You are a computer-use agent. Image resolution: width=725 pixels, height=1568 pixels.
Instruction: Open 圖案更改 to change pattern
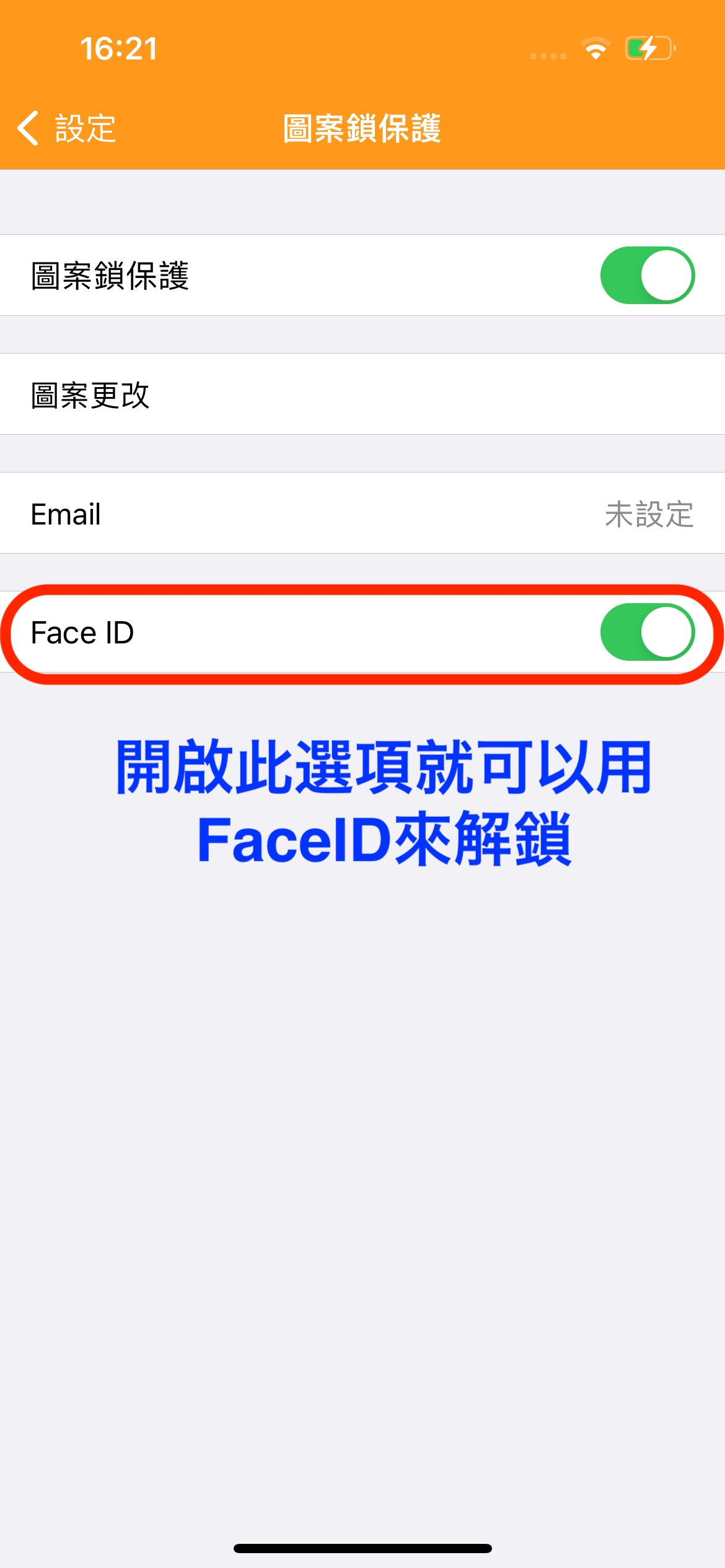click(362, 394)
